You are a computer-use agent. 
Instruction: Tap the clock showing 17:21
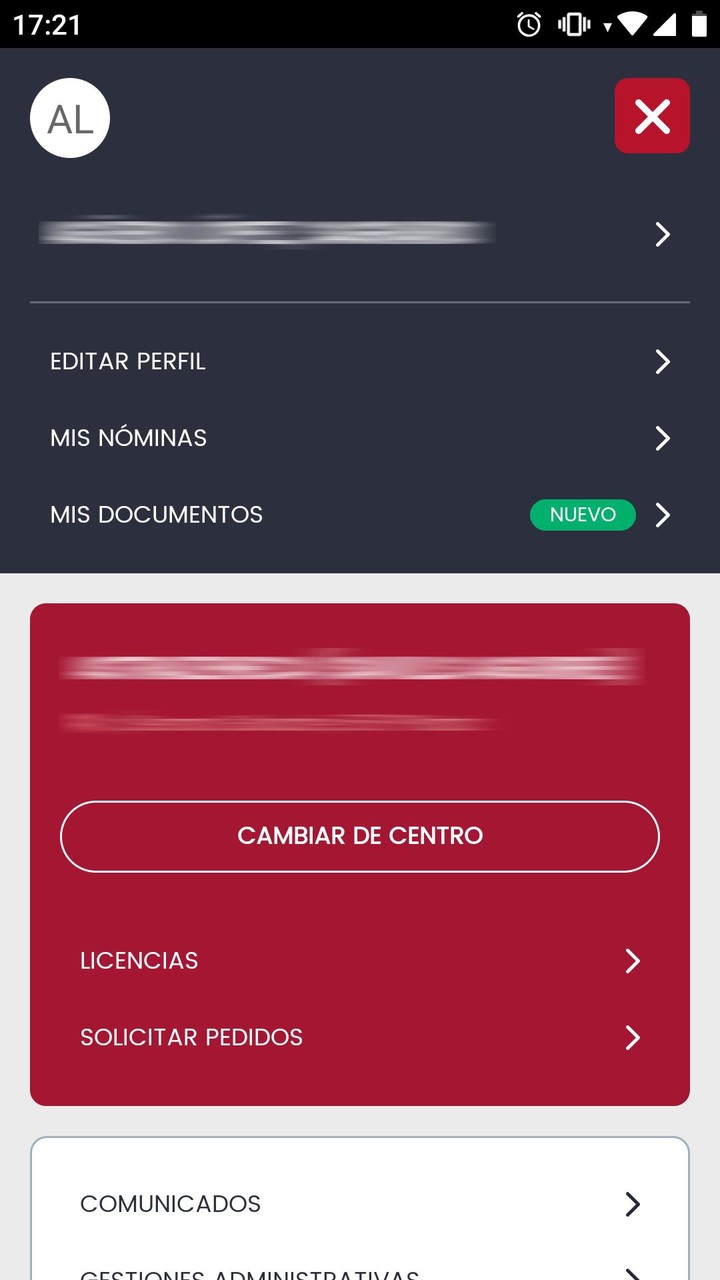(47, 25)
